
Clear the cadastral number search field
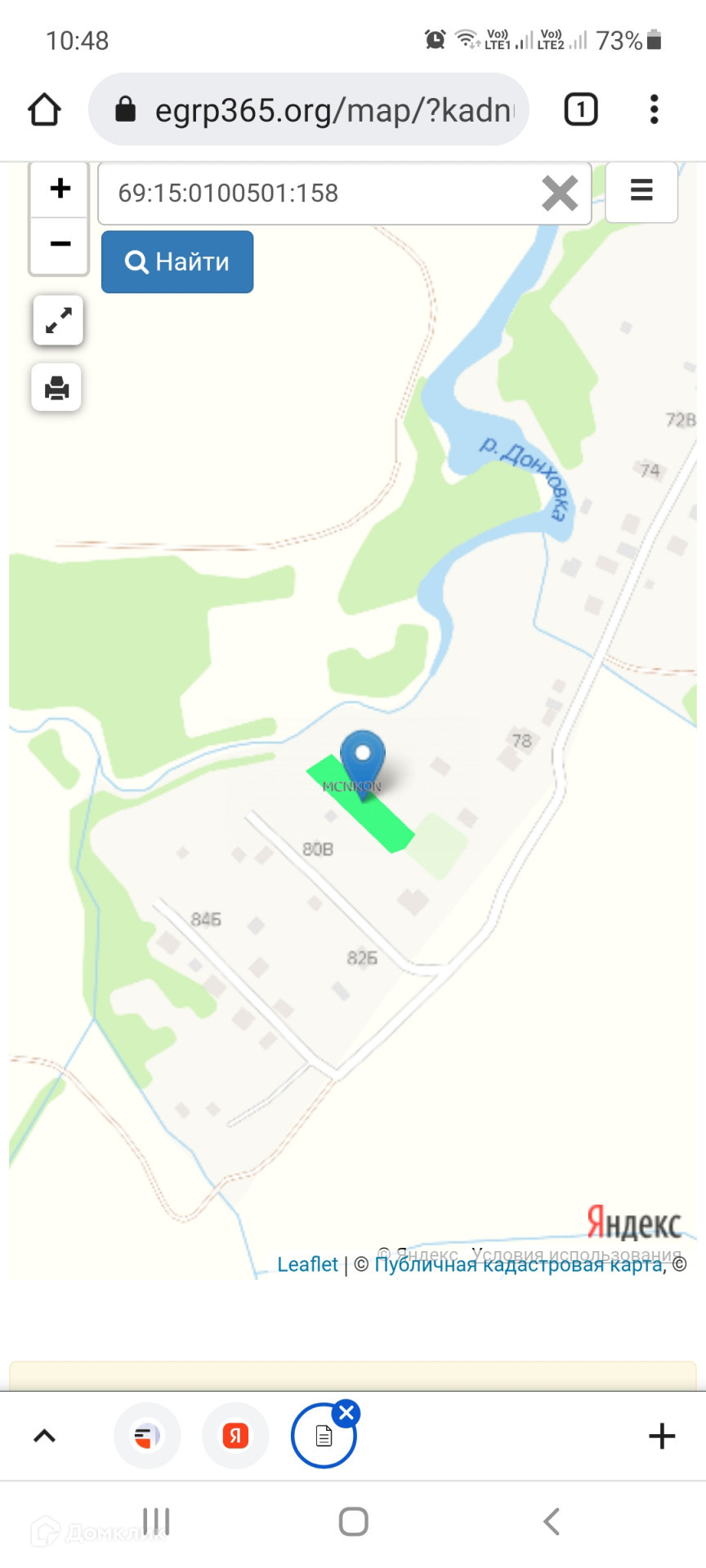pos(559,194)
